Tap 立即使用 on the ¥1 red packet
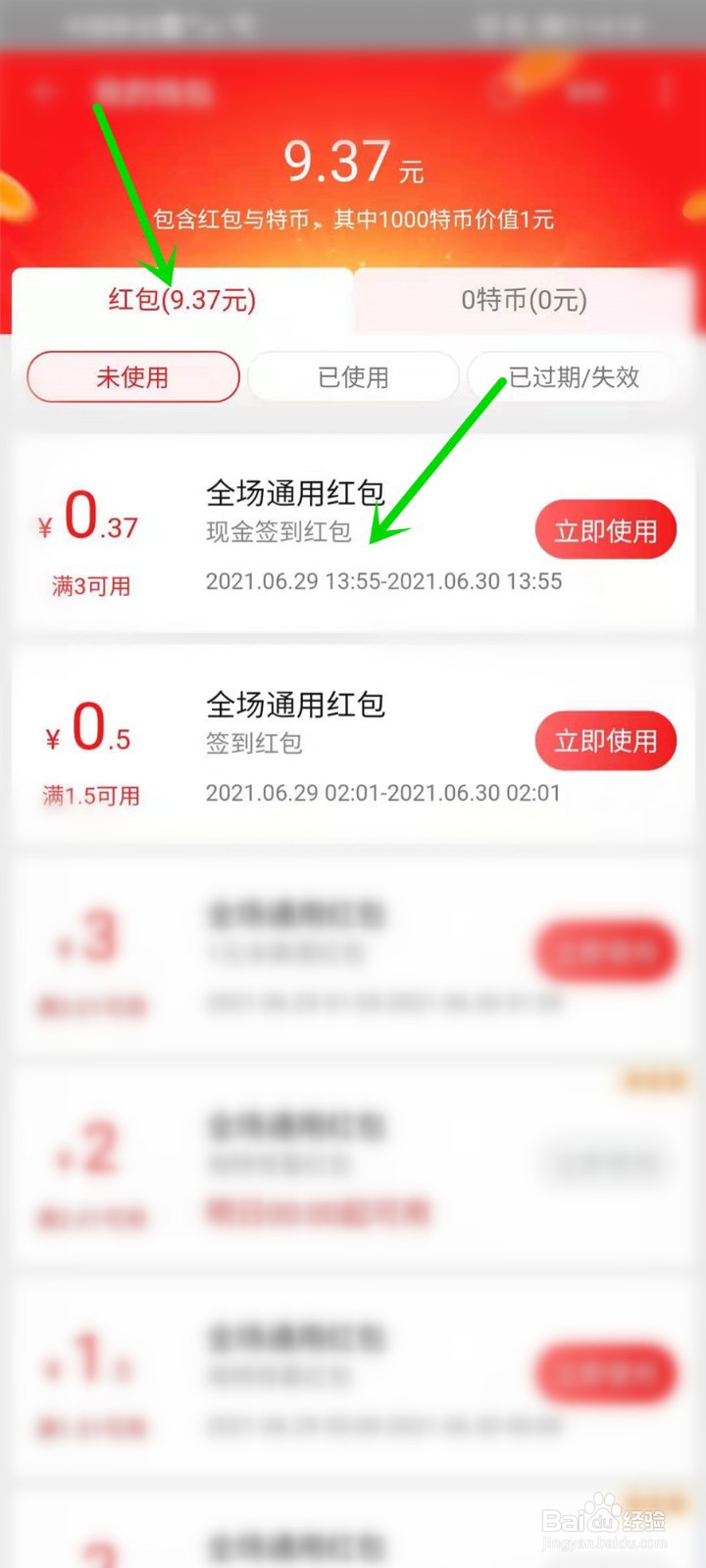 point(605,1372)
